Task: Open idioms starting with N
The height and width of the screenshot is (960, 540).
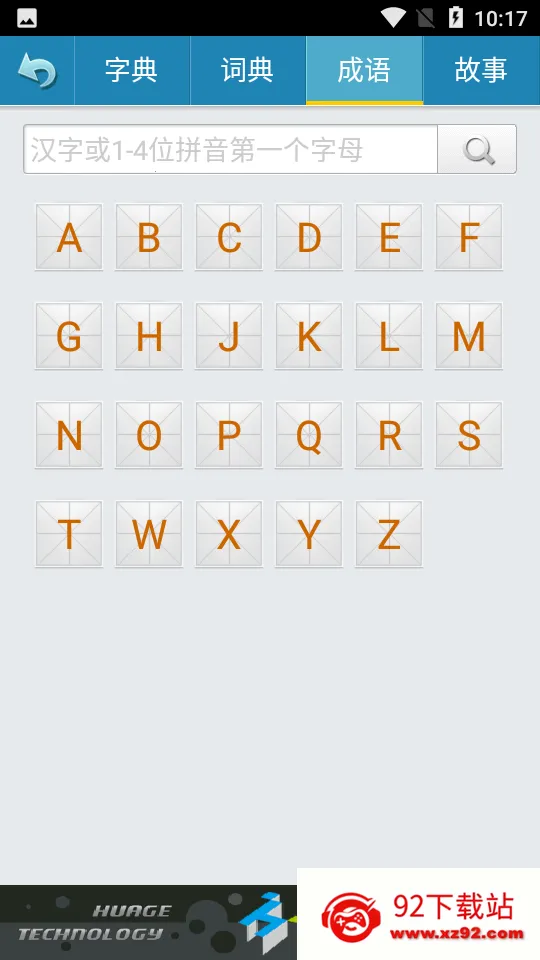Action: (x=69, y=435)
